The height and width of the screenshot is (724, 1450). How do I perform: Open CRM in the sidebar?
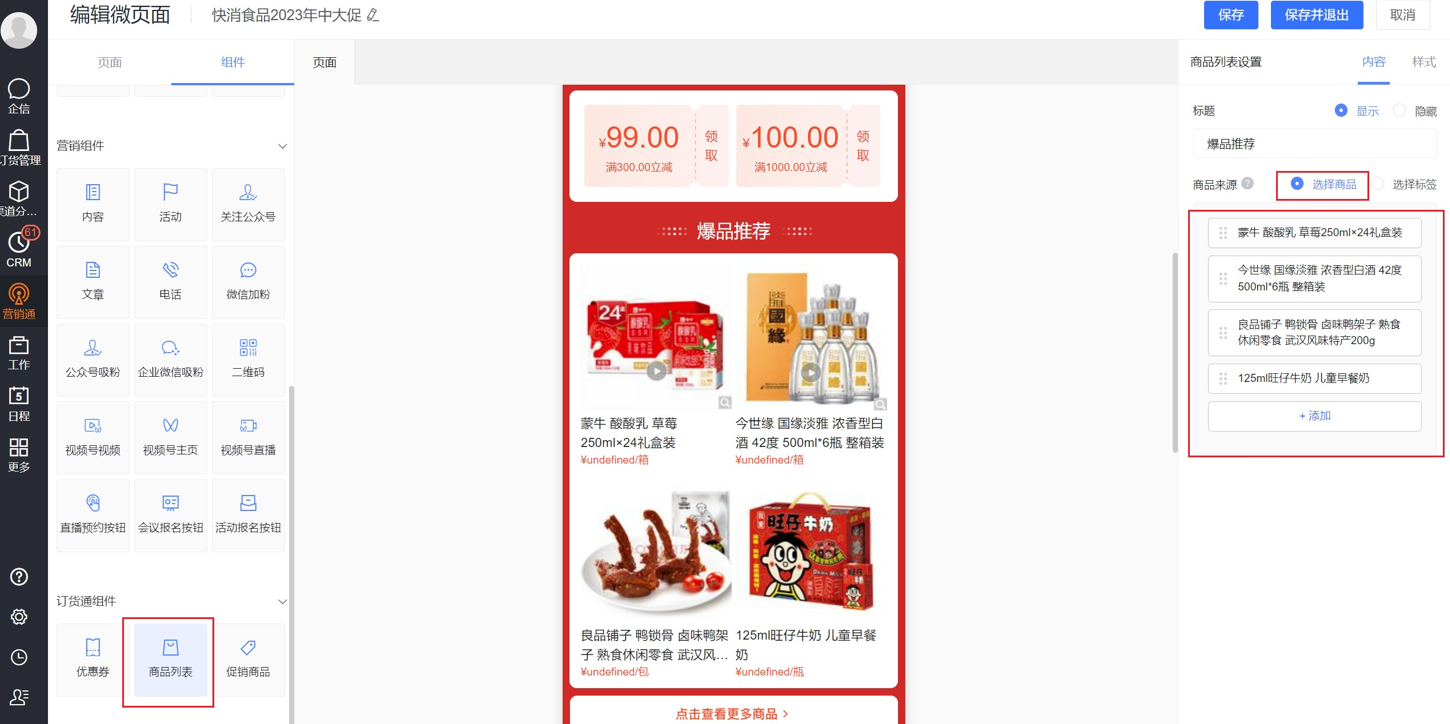[19, 249]
